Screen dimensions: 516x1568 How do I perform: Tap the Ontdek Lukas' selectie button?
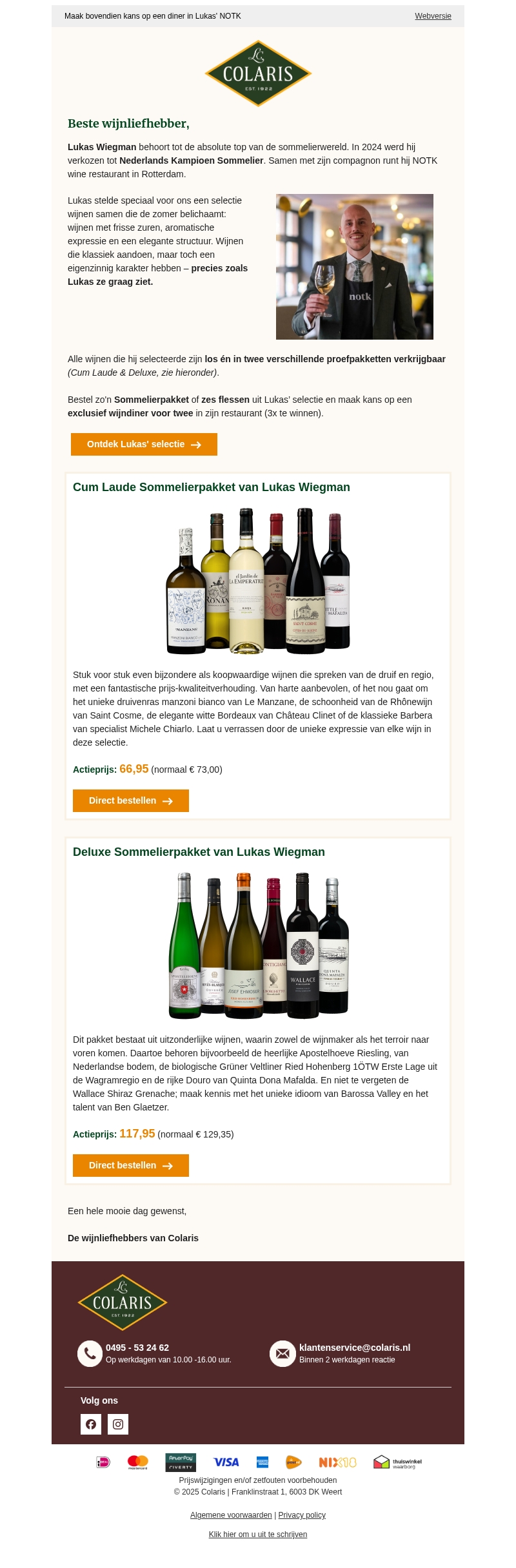144,444
